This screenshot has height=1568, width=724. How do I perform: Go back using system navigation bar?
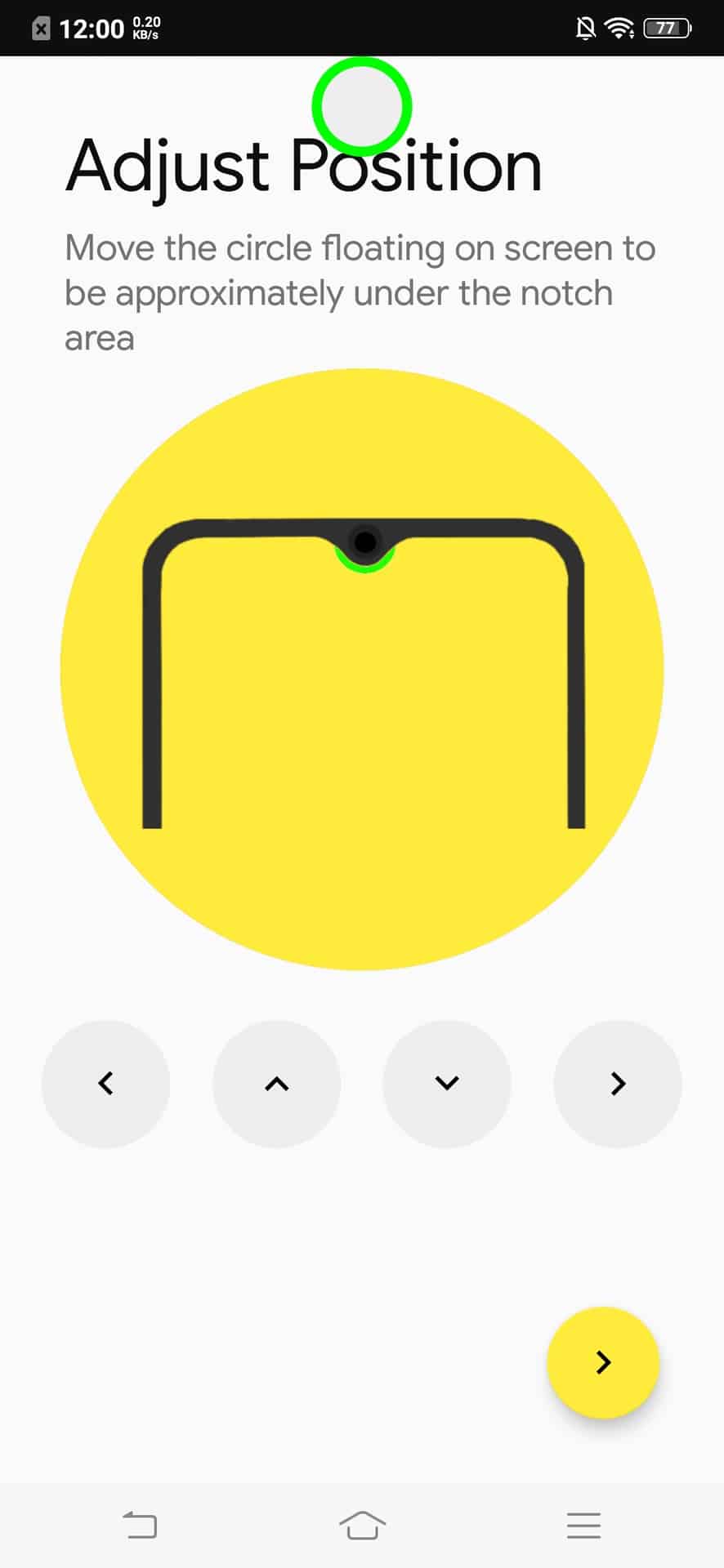(140, 1525)
